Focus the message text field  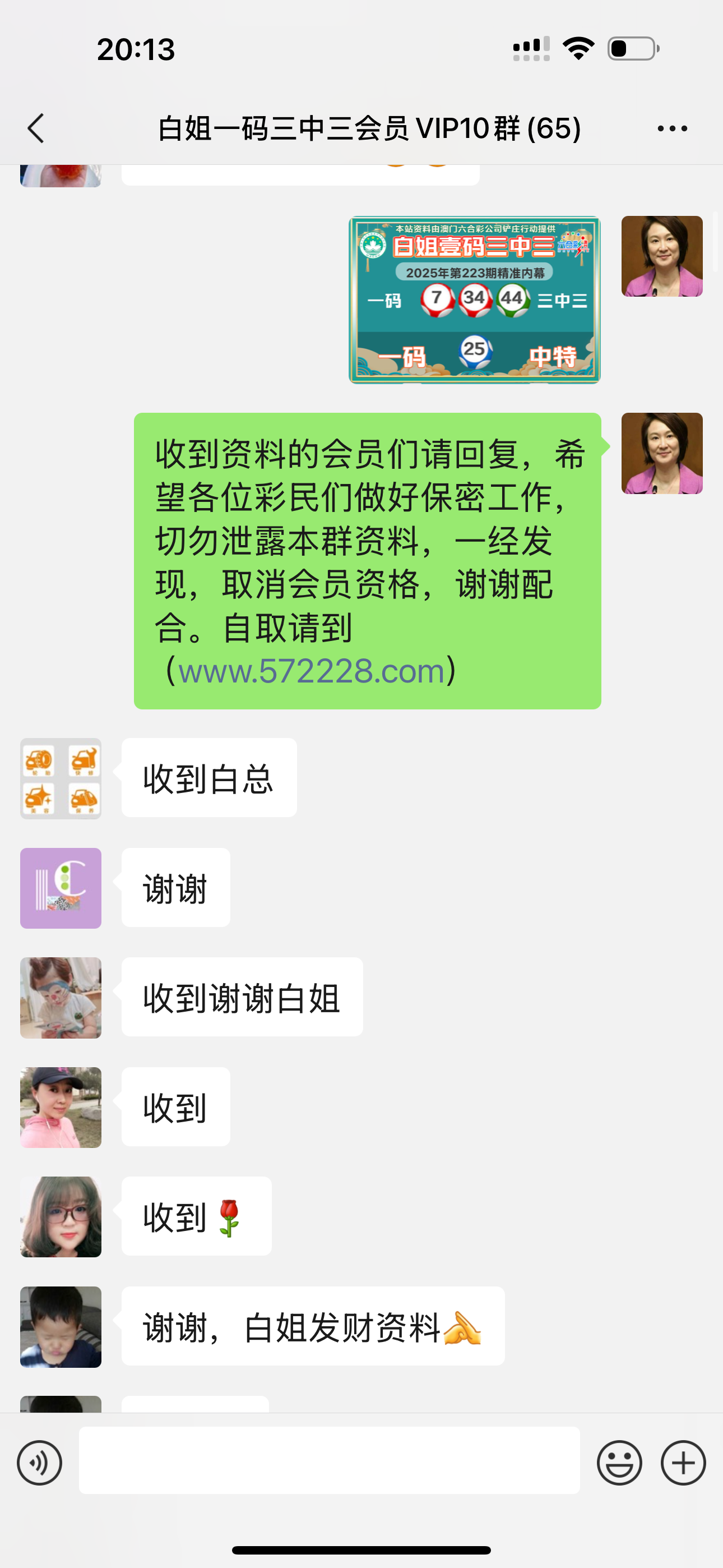point(328,1460)
